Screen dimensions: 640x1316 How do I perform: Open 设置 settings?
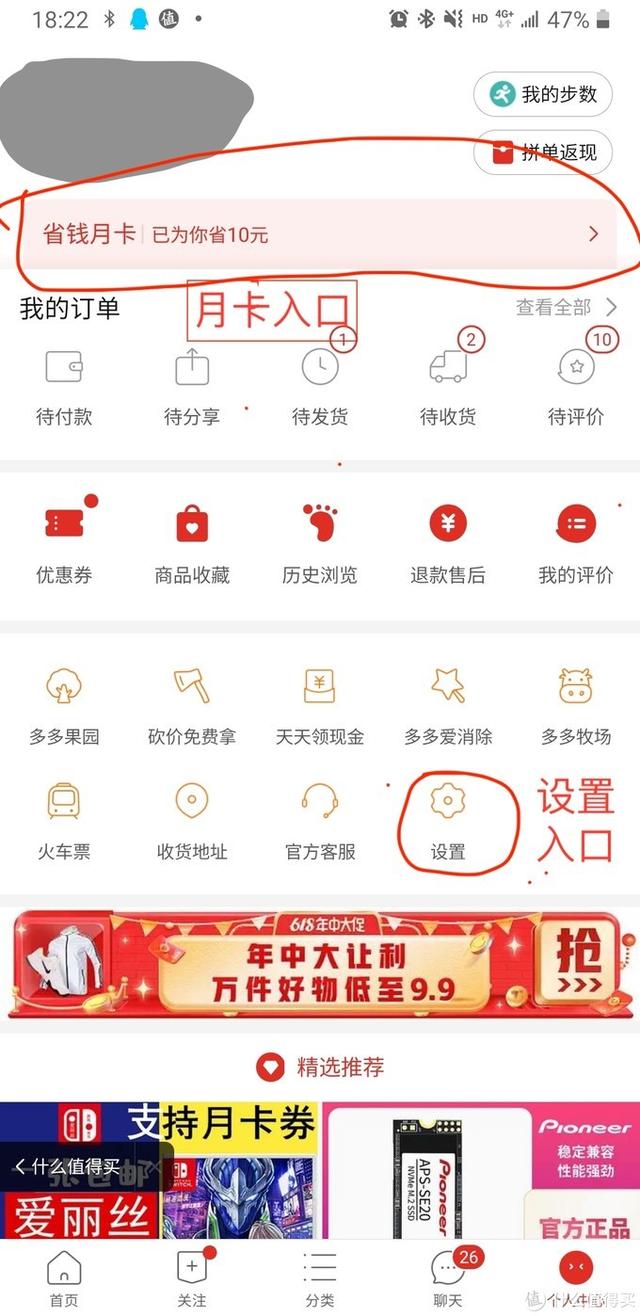[448, 820]
